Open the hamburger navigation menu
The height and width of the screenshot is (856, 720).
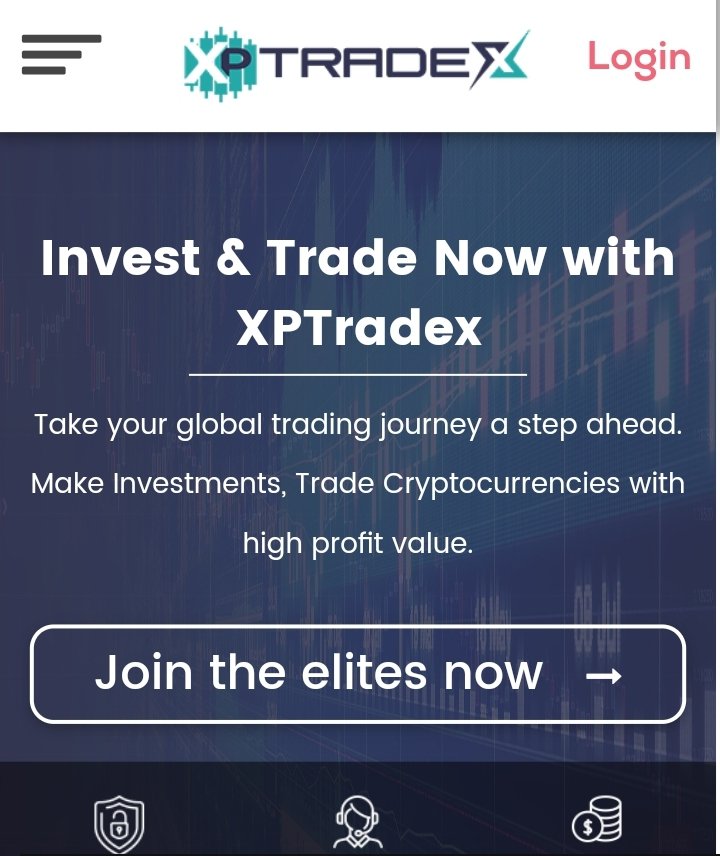click(x=61, y=55)
